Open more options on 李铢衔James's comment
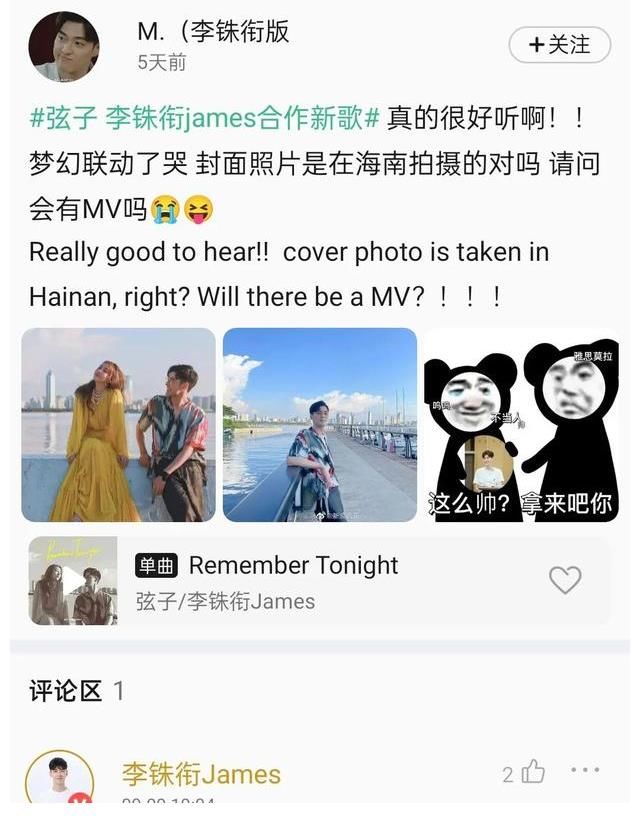Viewport: 640px width, 823px height. point(585,771)
